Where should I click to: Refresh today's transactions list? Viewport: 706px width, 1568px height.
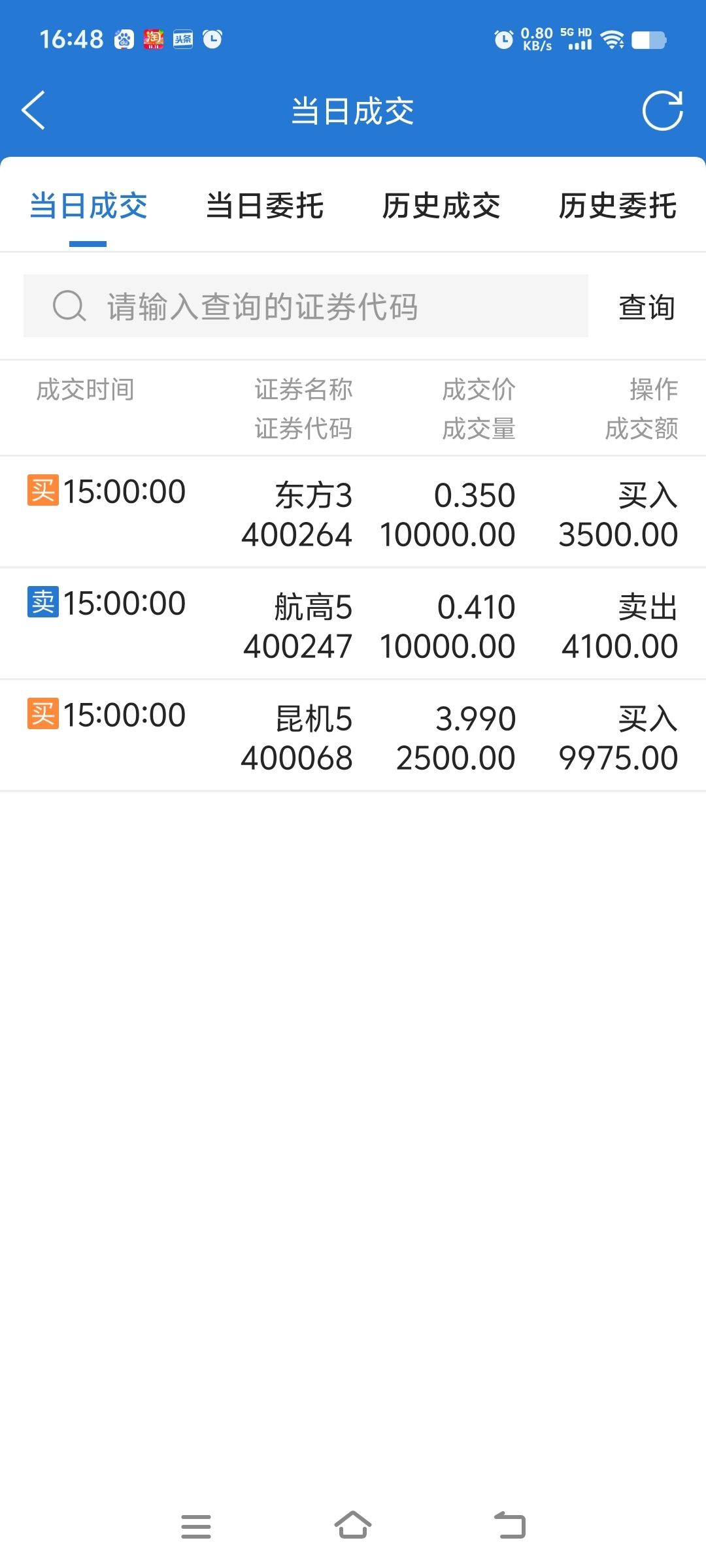[x=662, y=110]
